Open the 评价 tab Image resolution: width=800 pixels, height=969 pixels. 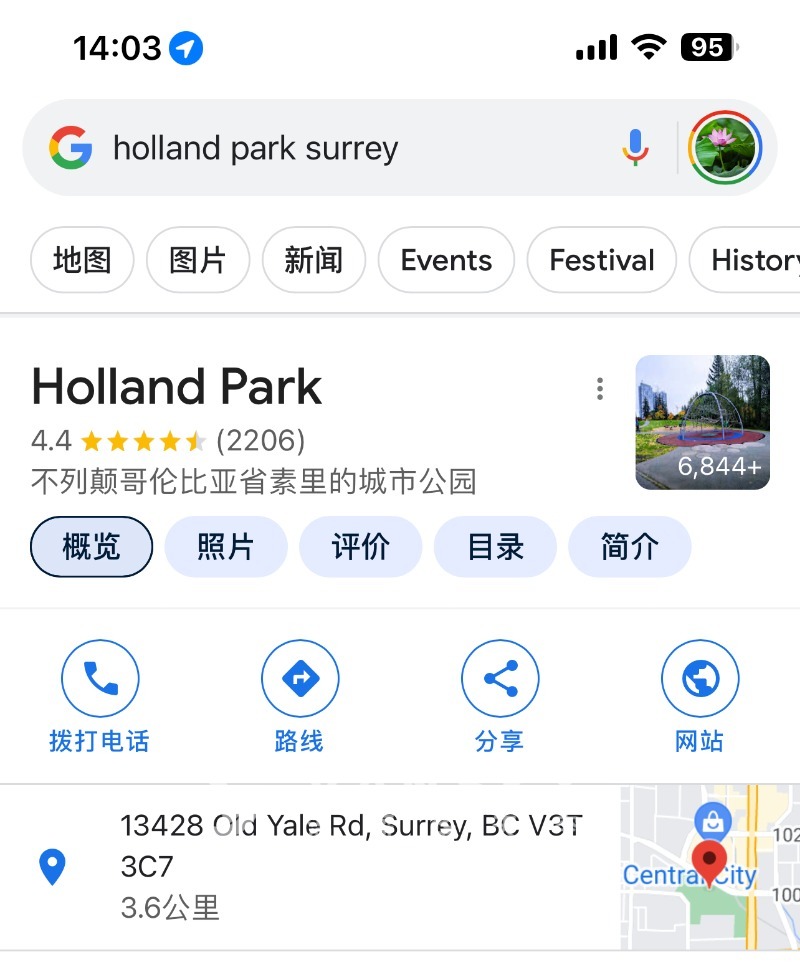point(360,547)
